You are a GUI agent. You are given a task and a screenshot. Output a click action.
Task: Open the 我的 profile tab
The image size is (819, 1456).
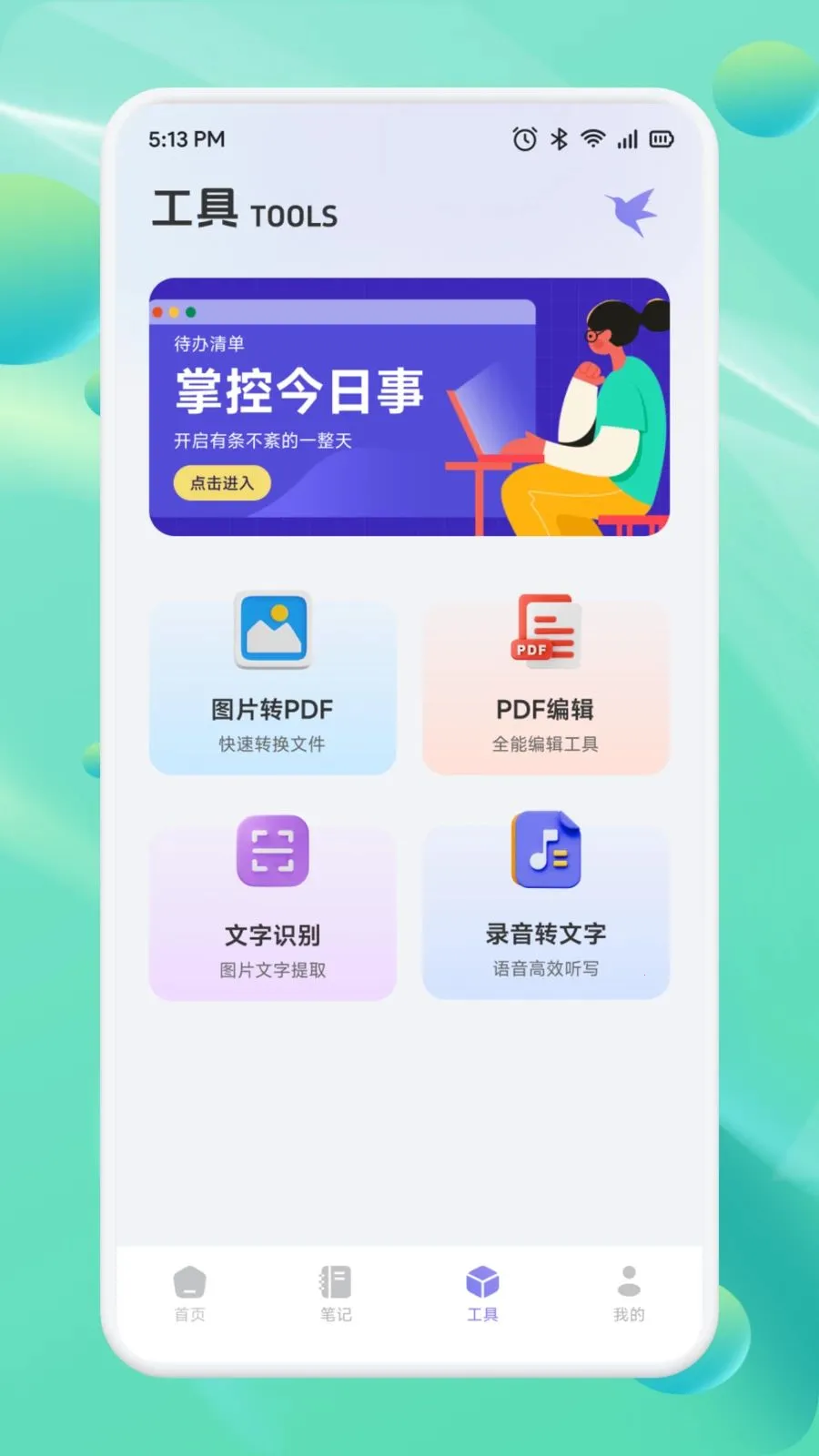[x=629, y=1293]
